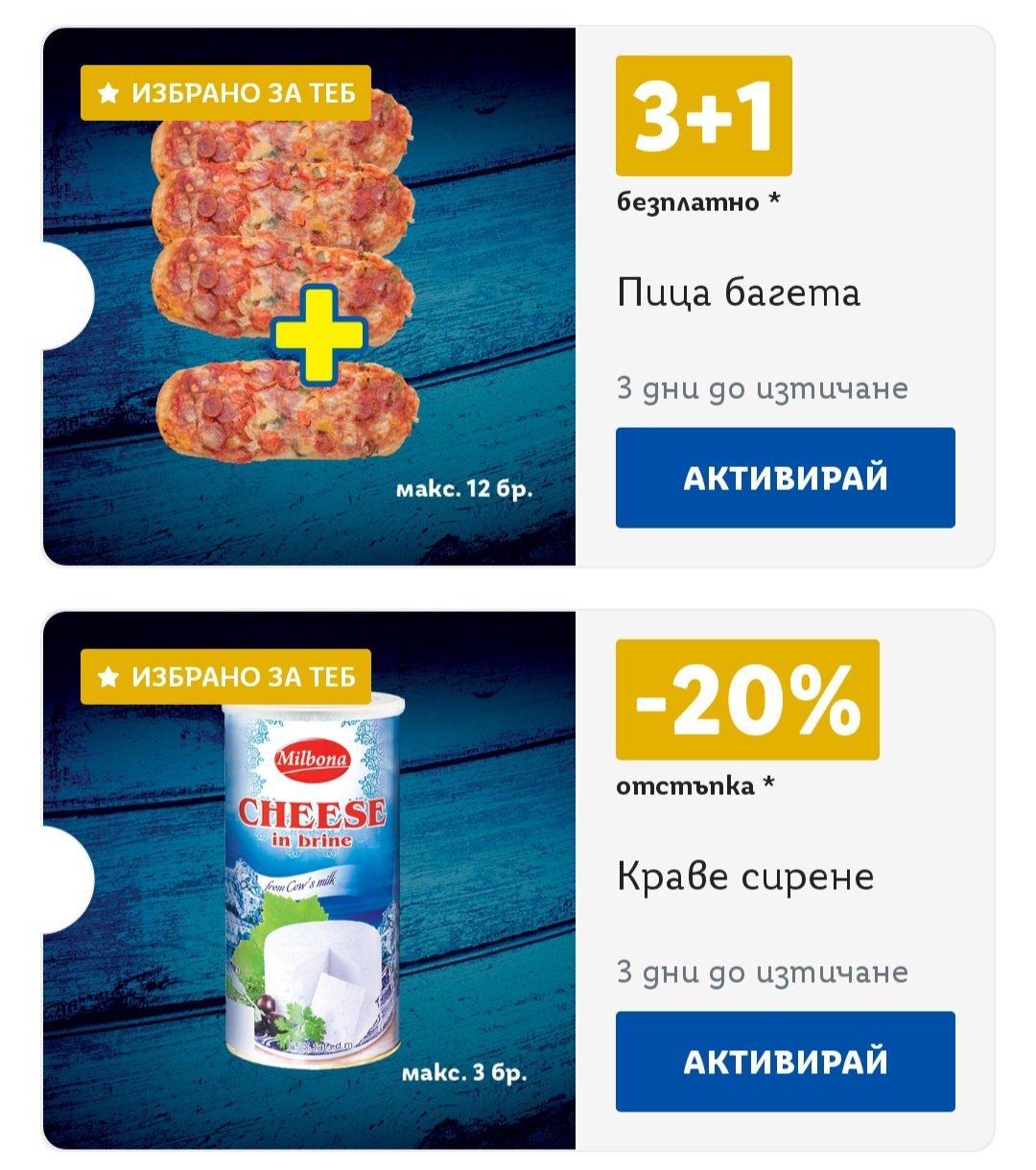Activate the Пица багета 3+1 coupon
This screenshot has height=1170, width=1036.
(x=785, y=478)
